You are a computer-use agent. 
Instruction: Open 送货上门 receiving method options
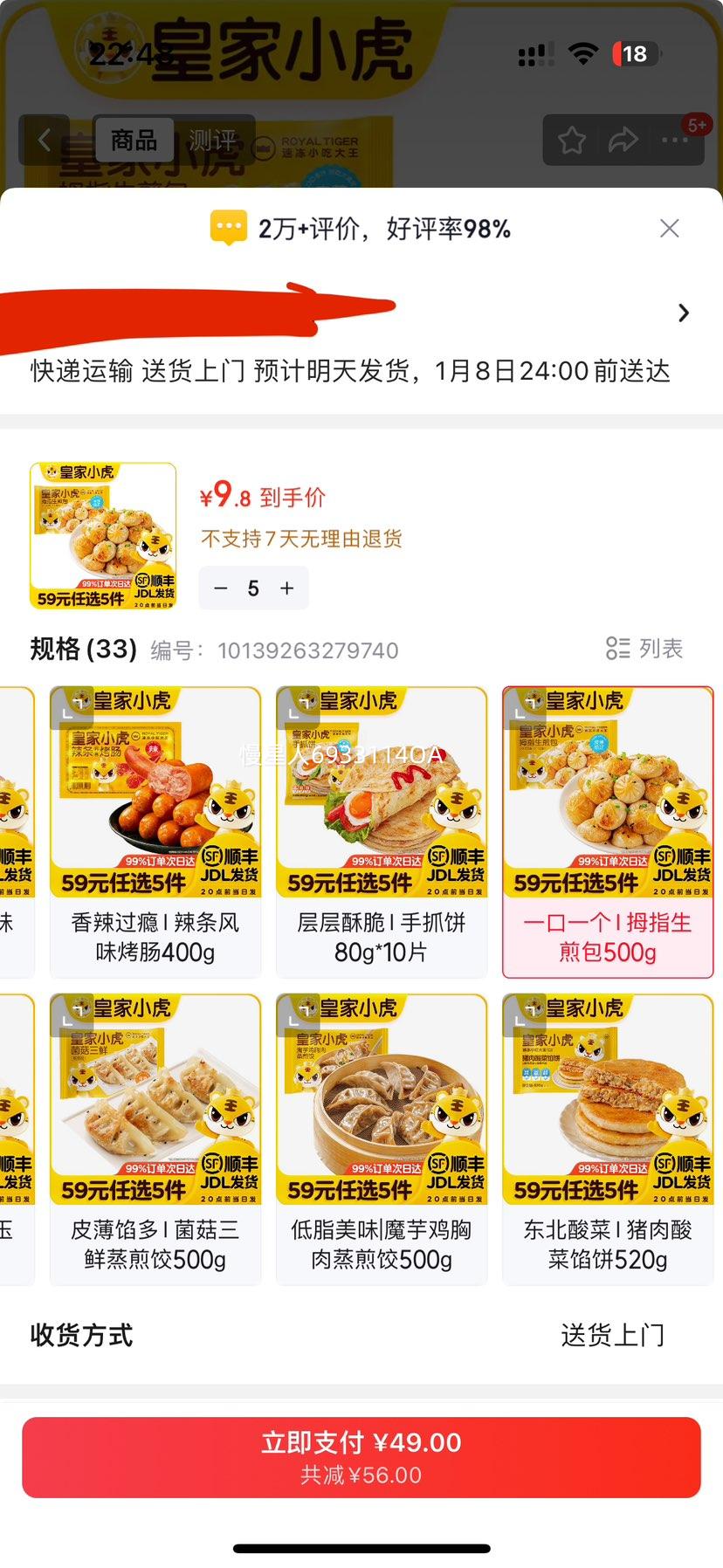pos(613,1335)
